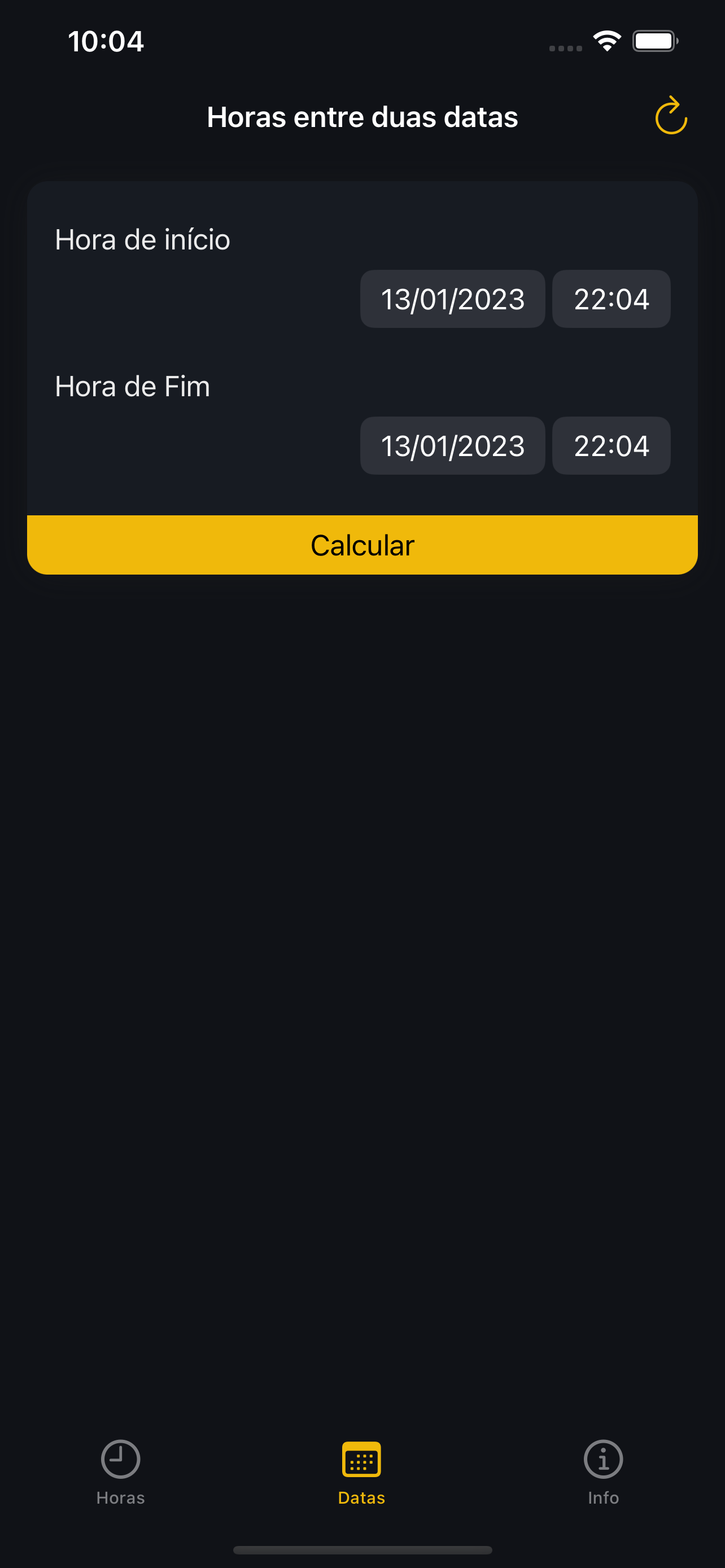Open the end date picker under Hora de Fim

click(453, 445)
